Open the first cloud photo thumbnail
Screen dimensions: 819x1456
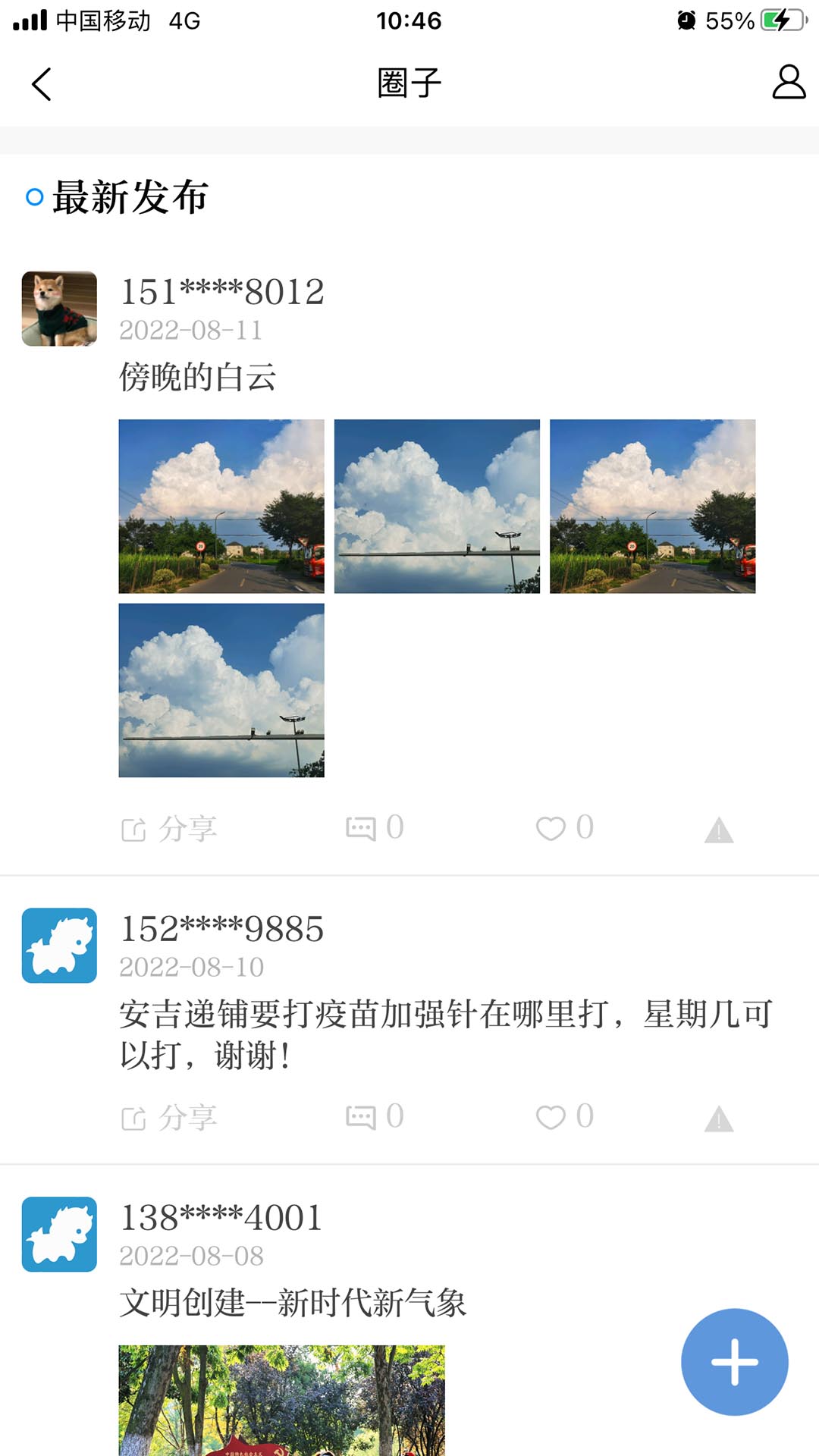pyautogui.click(x=221, y=506)
